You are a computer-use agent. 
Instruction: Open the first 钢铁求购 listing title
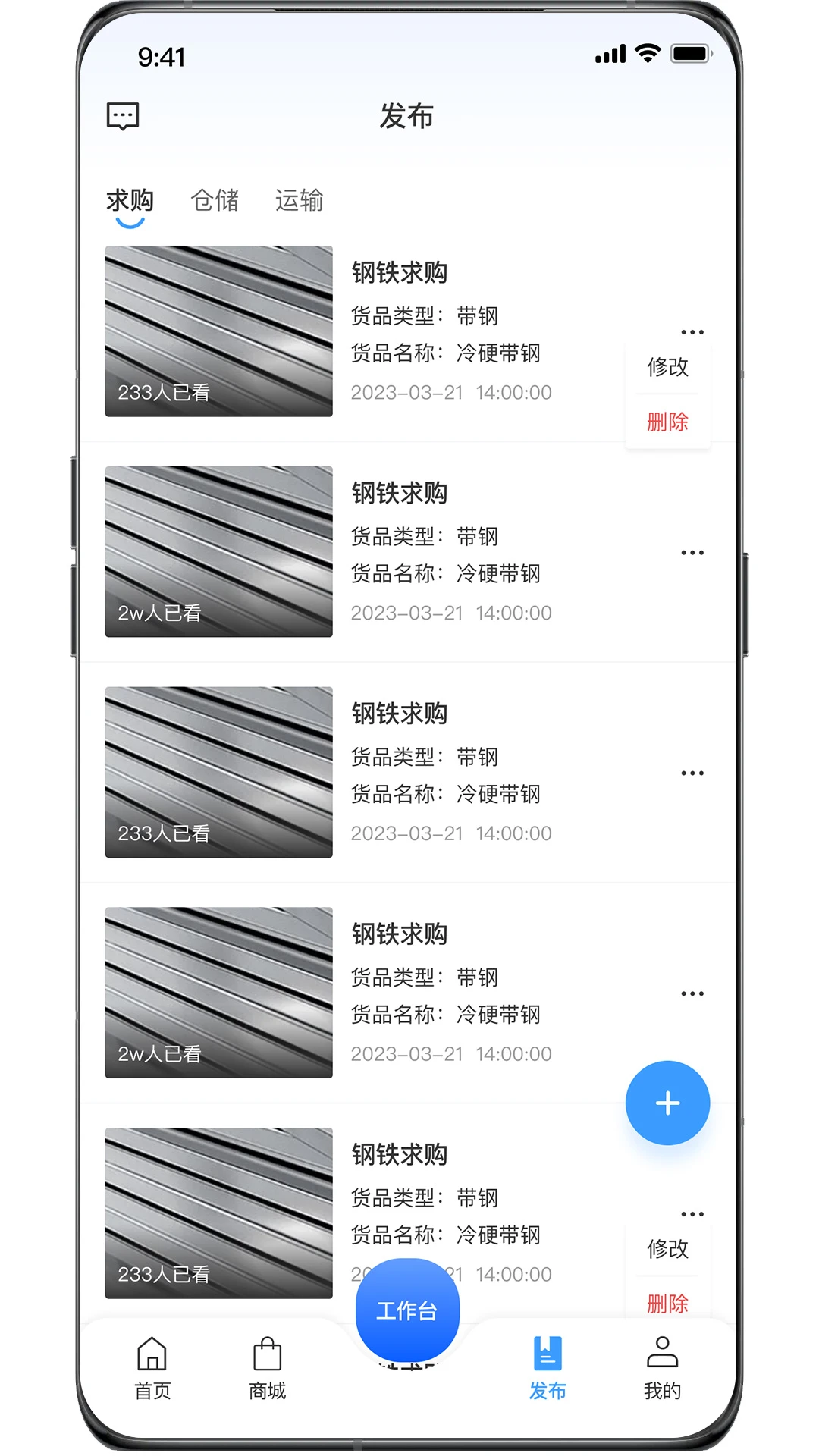click(400, 272)
